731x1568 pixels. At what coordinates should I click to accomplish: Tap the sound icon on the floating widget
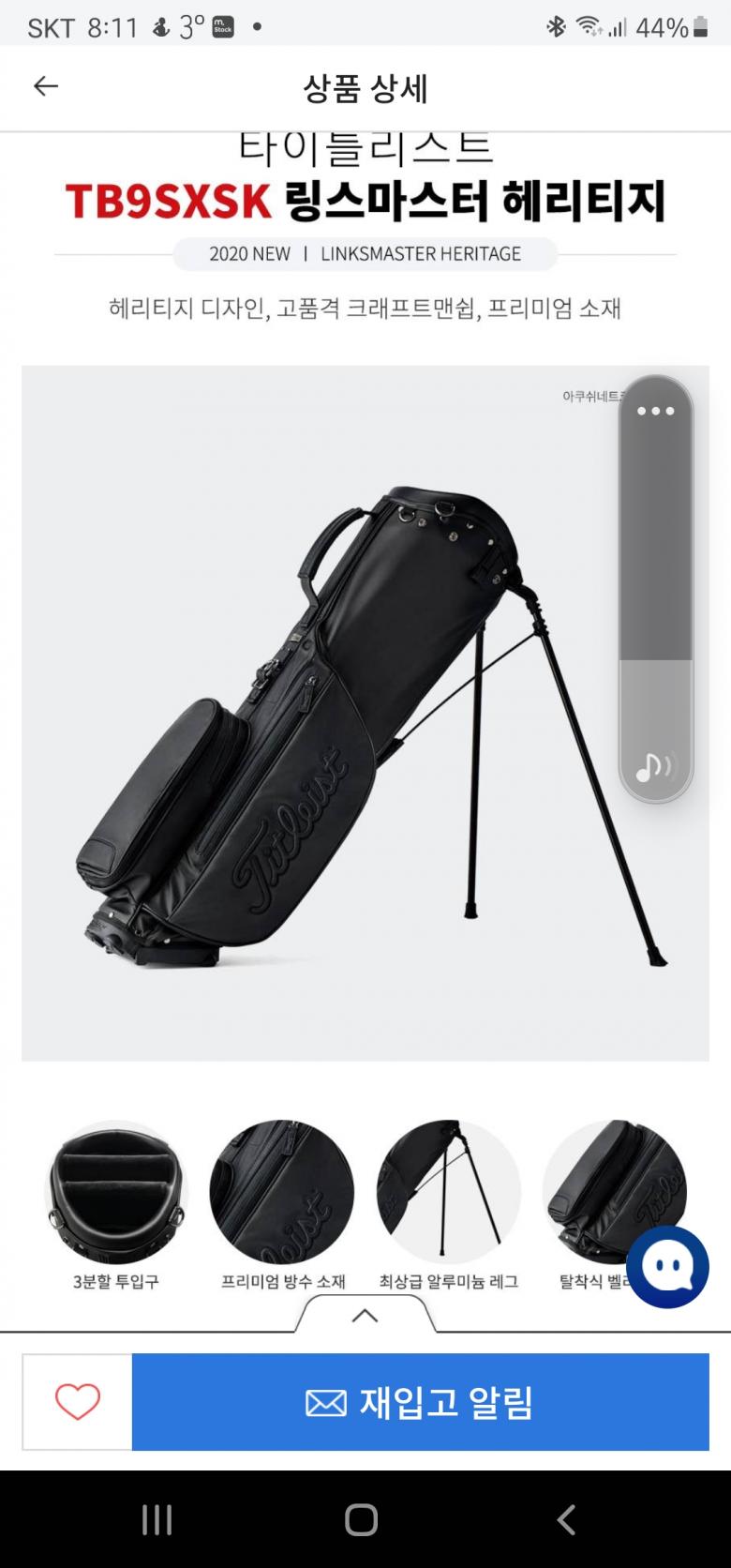[654, 767]
